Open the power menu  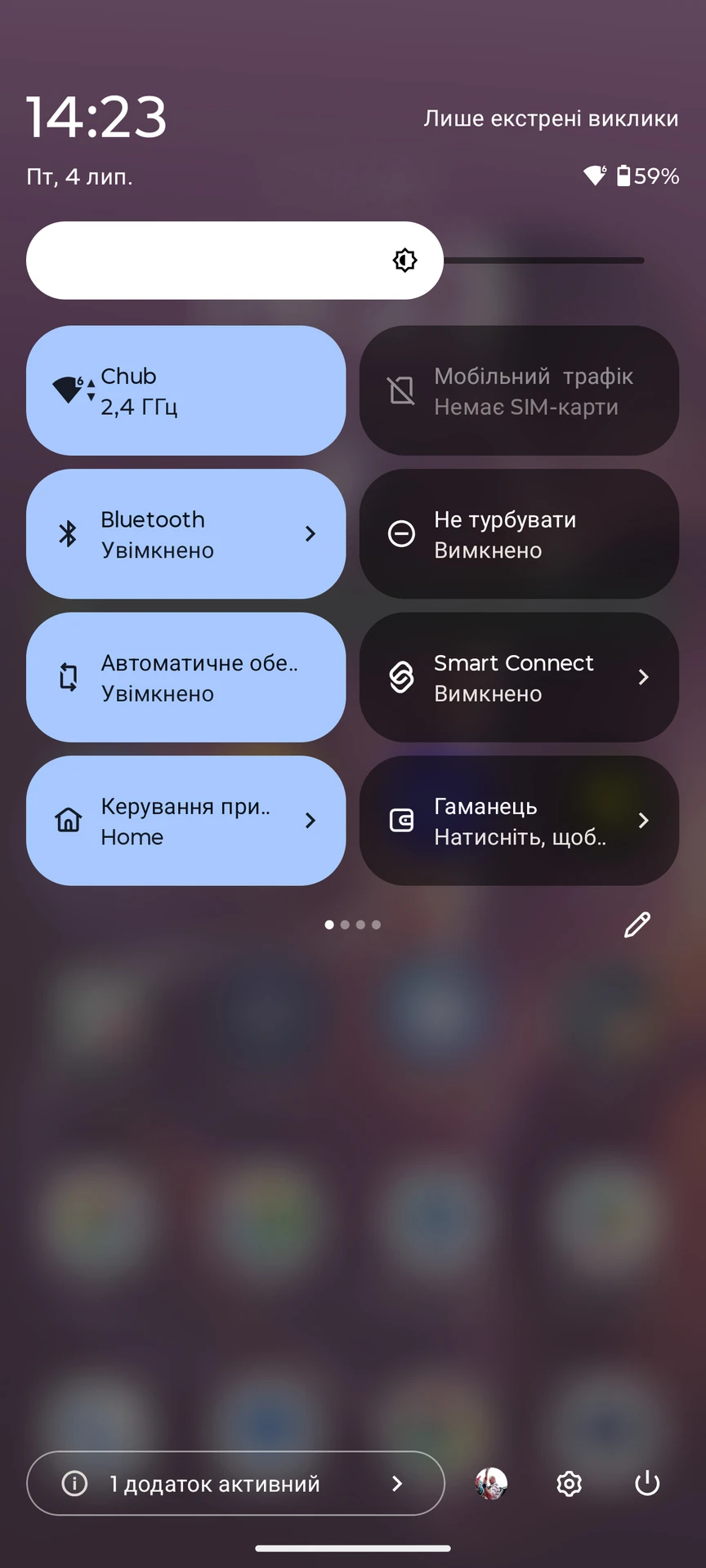coord(647,1483)
